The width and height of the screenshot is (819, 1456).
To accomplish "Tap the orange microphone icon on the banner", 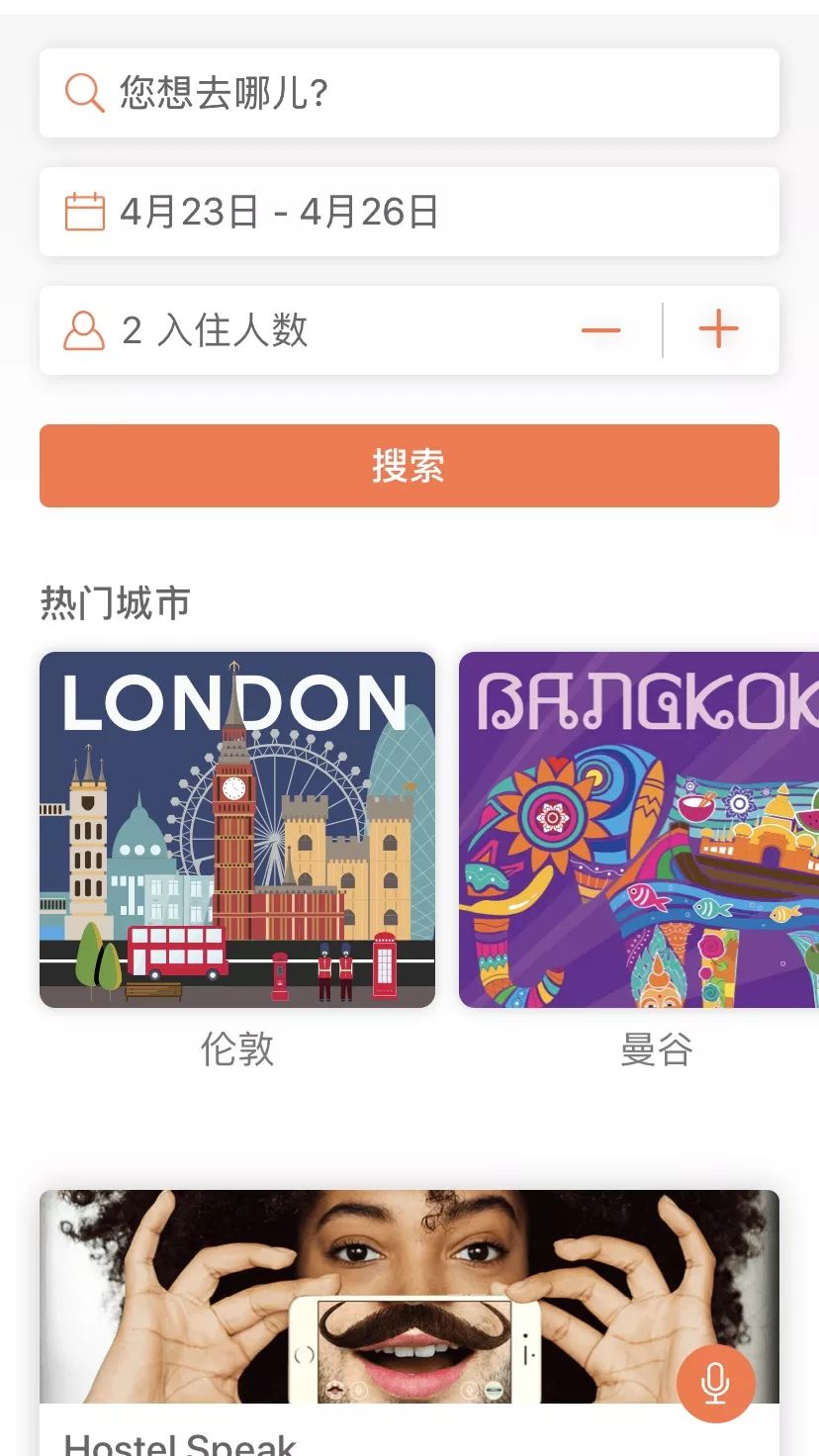I will click(x=716, y=1383).
